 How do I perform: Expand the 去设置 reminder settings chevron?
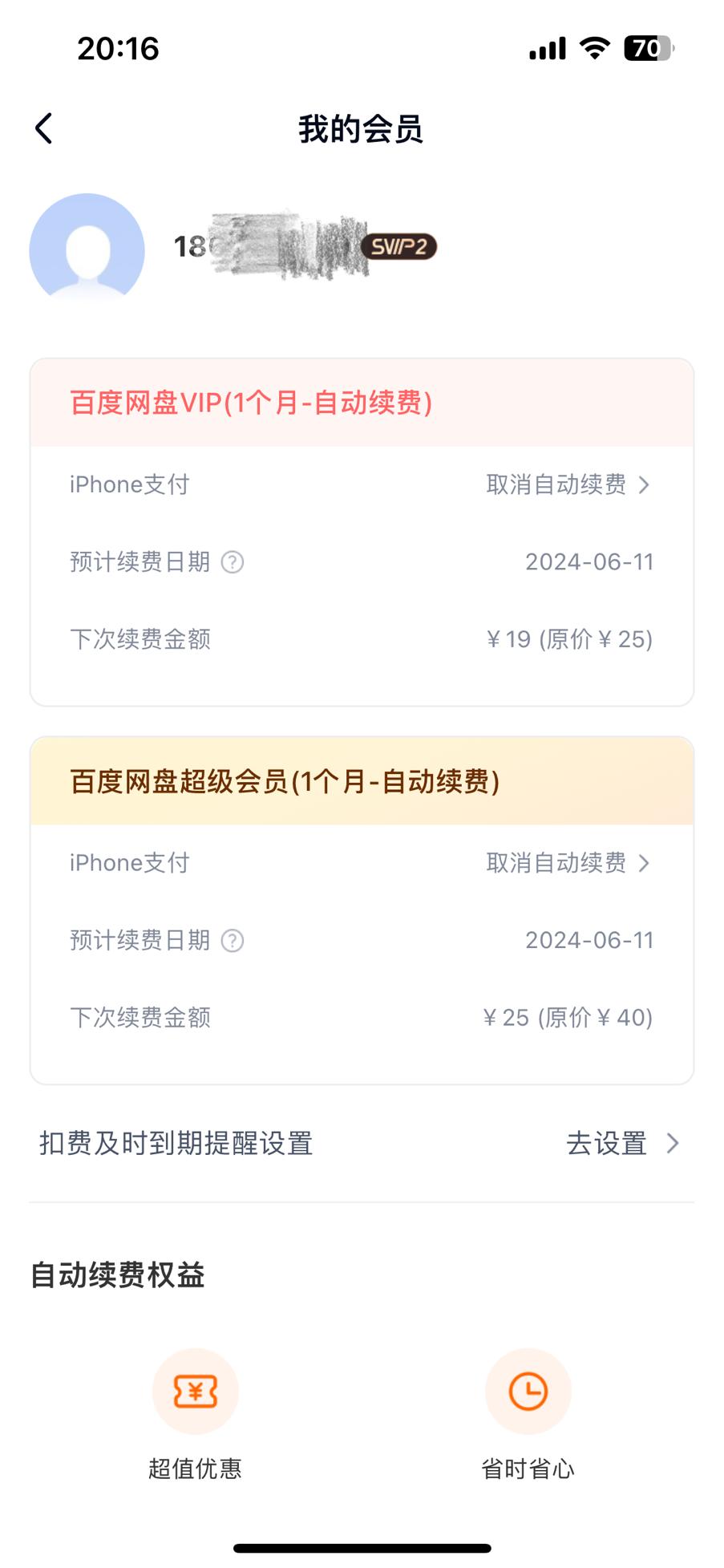click(673, 1144)
